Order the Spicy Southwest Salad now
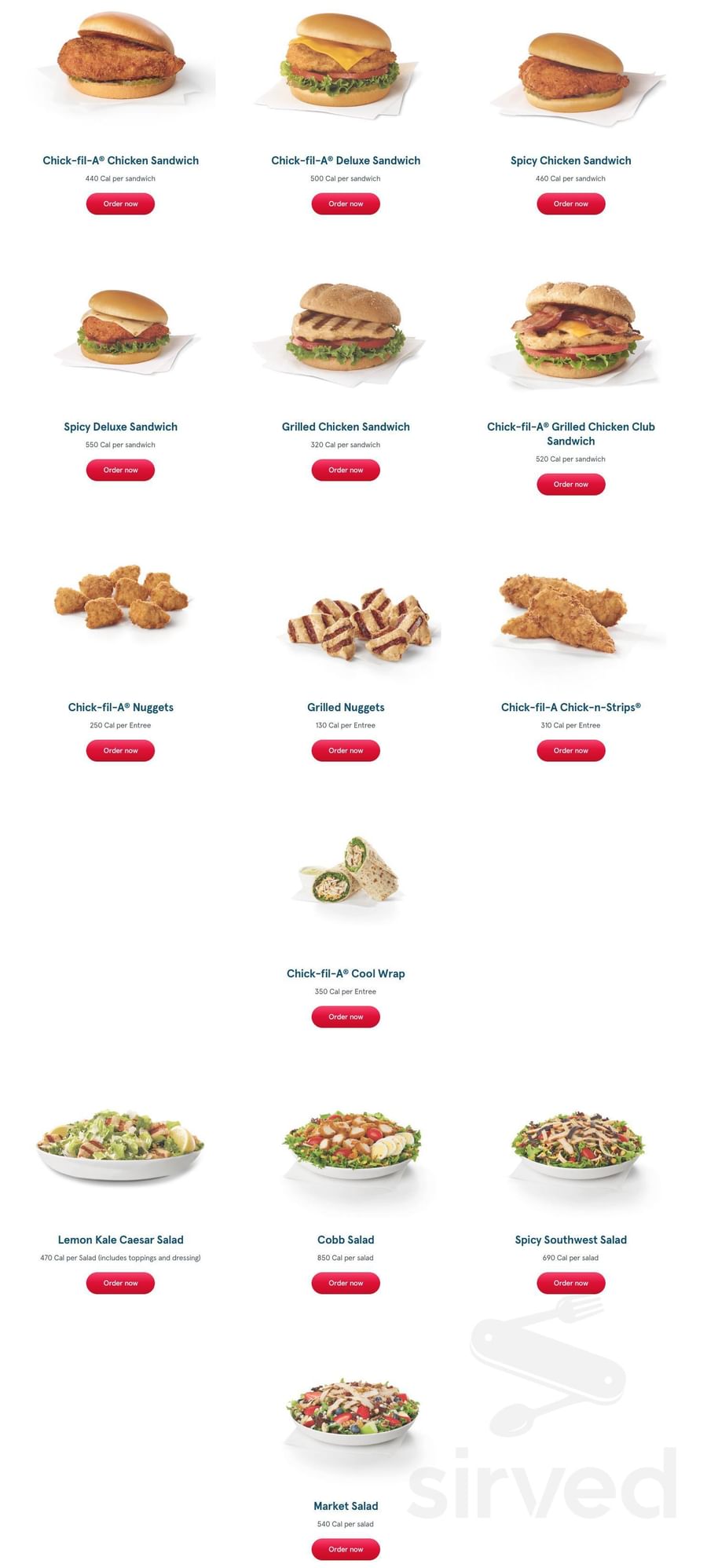This screenshot has width=707, height=1568. 570,1283
